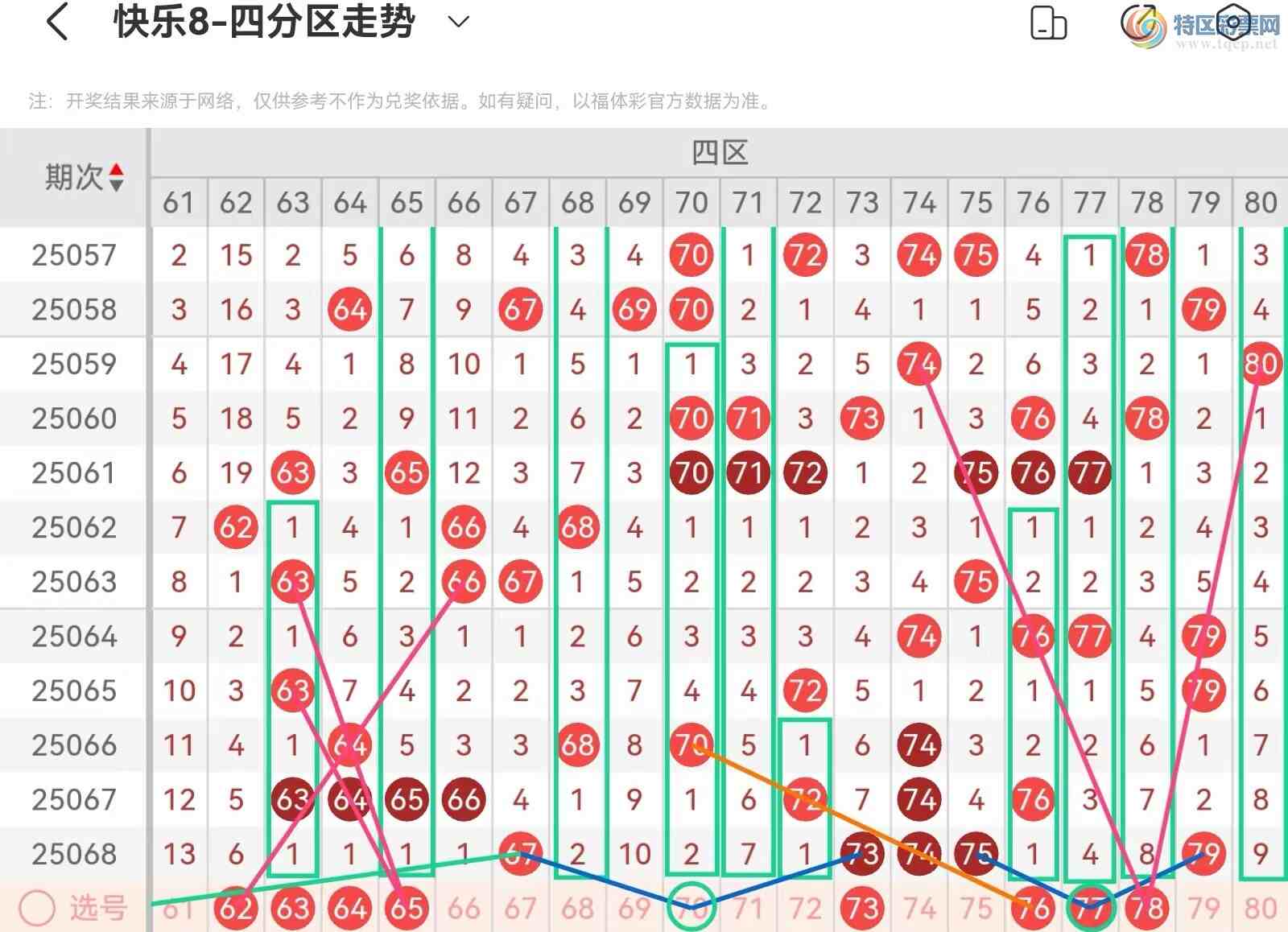The image size is (1288, 932).
Task: Toggle the 期次 sort order arrows
Action: (117, 177)
